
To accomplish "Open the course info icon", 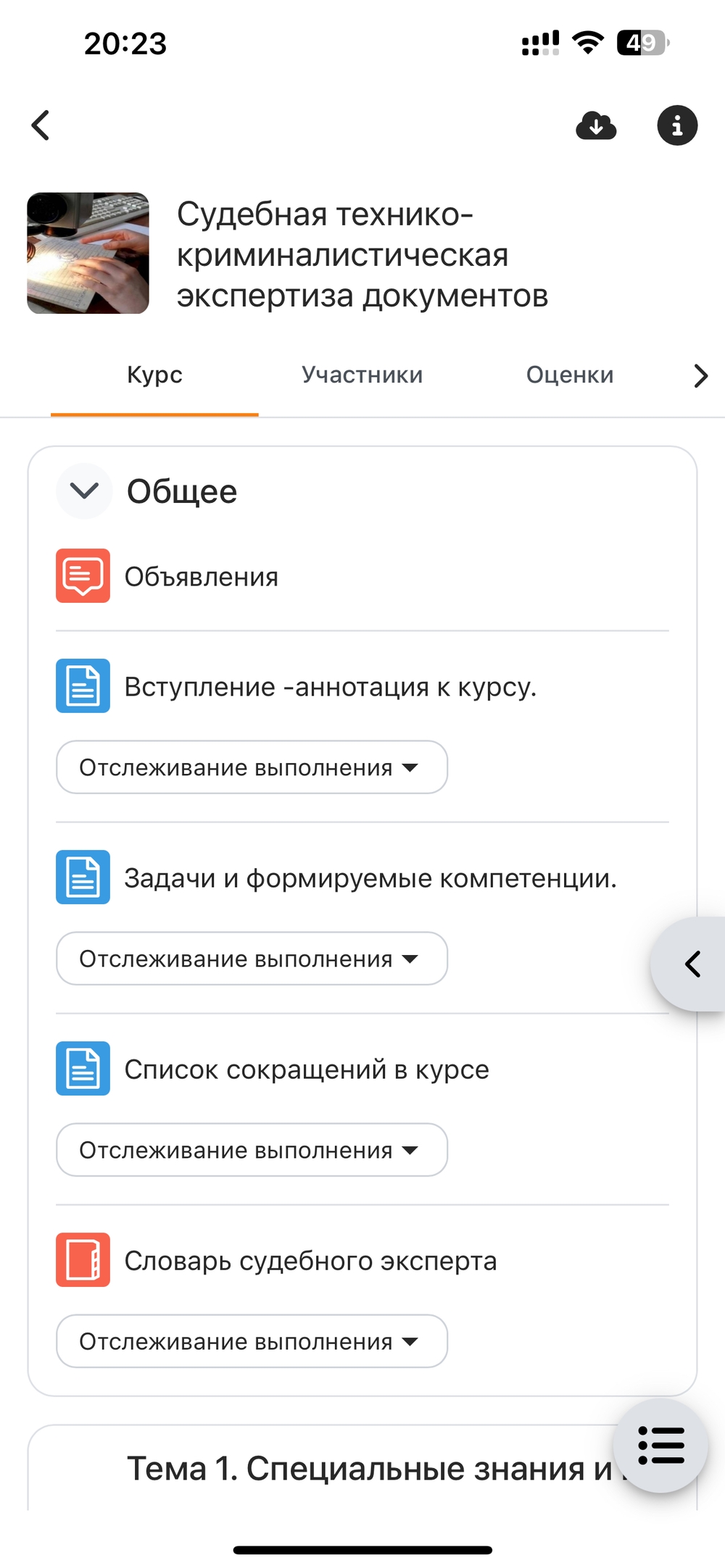I will [x=677, y=125].
